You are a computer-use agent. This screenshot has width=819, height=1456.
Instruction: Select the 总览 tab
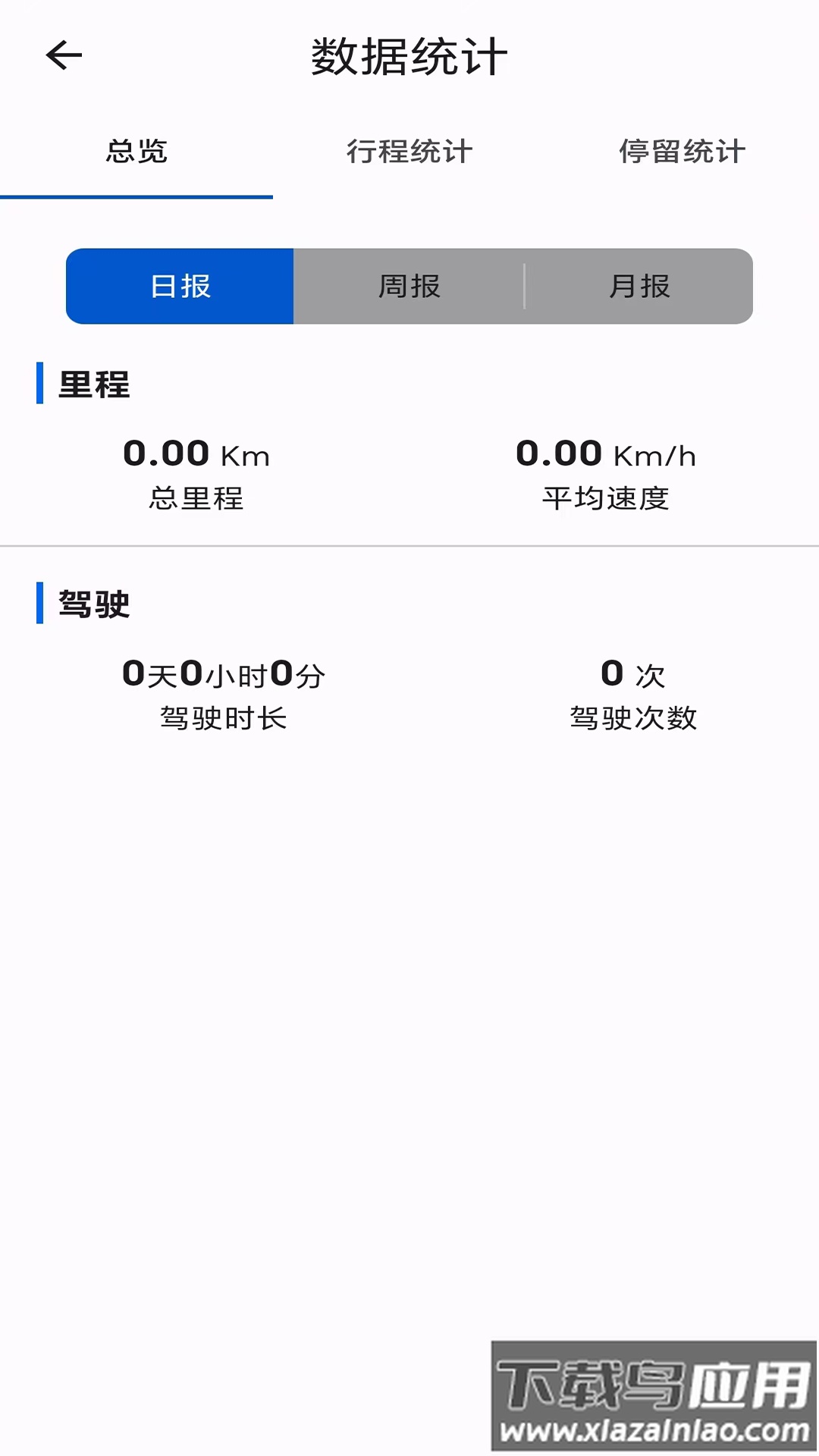point(136,152)
